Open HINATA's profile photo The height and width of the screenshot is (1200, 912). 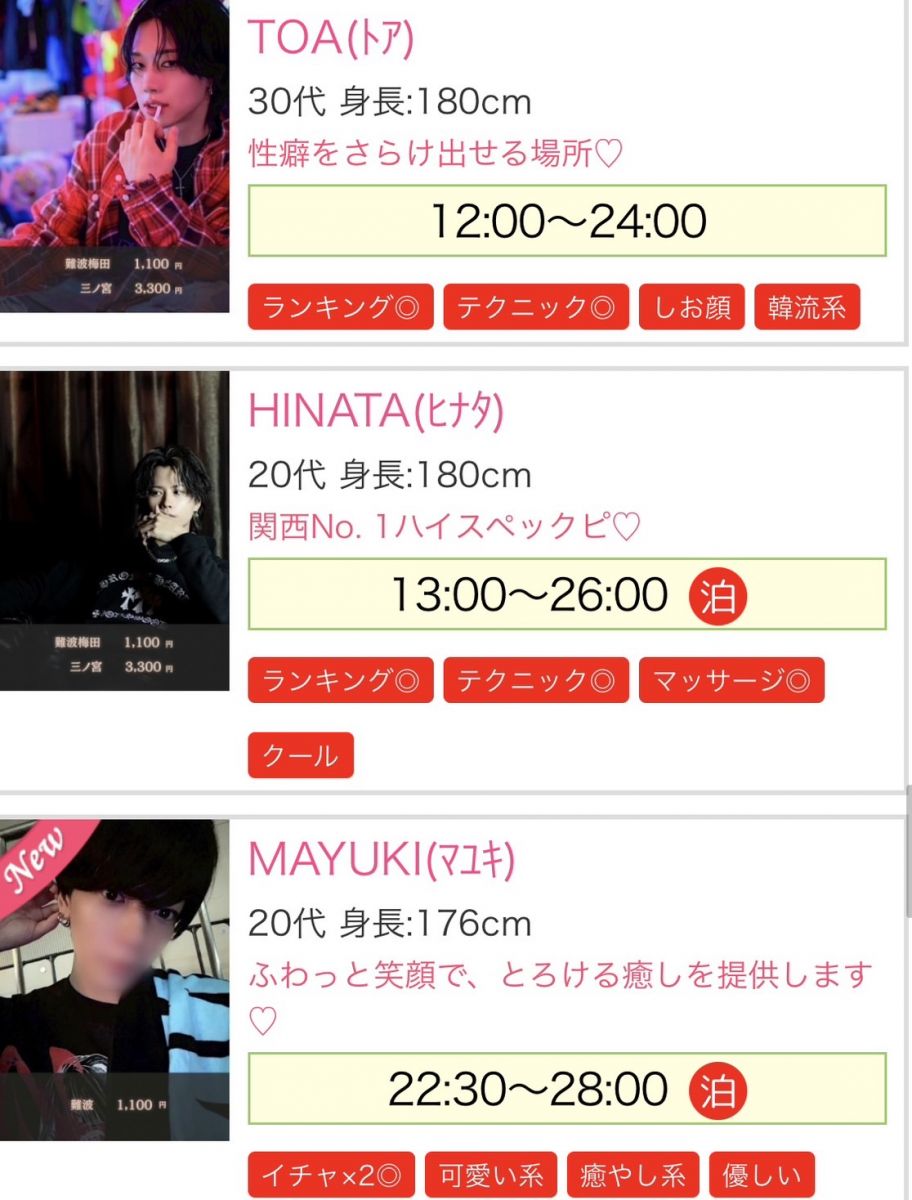click(x=114, y=530)
